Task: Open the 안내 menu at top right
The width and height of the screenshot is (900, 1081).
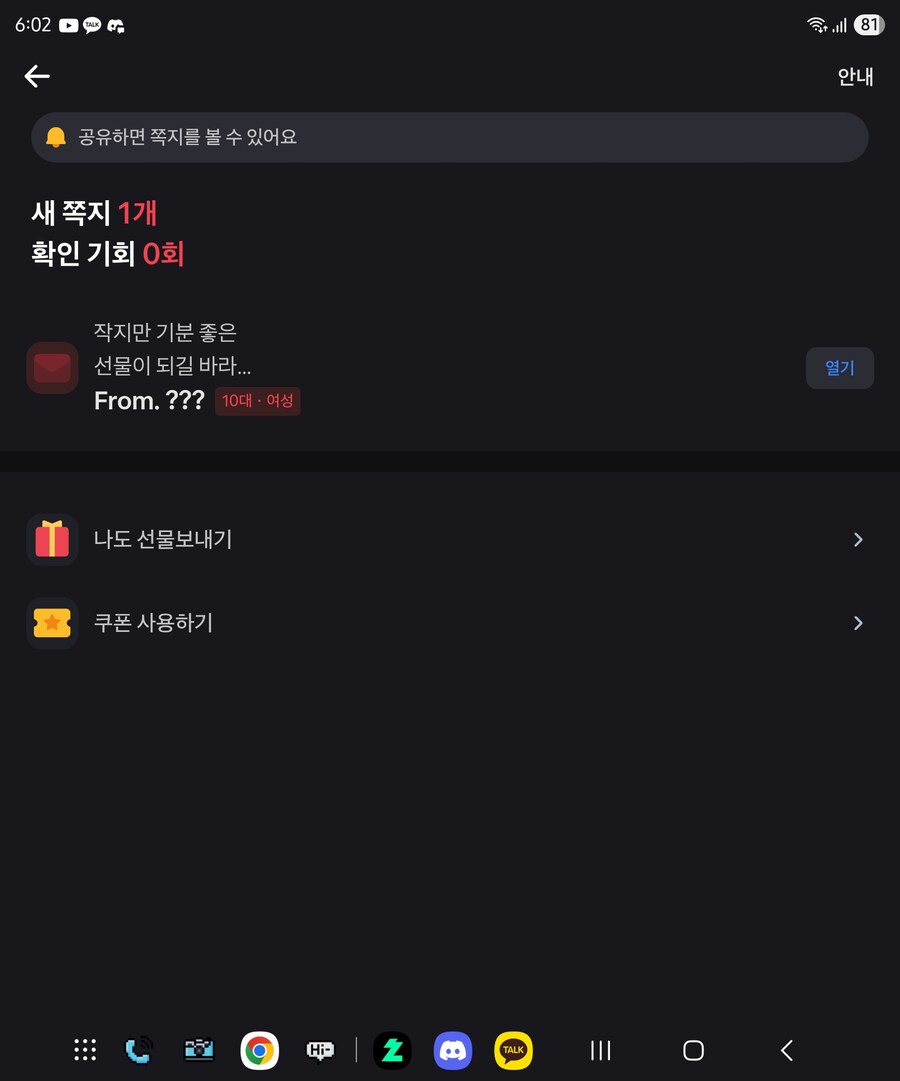Action: [855, 76]
